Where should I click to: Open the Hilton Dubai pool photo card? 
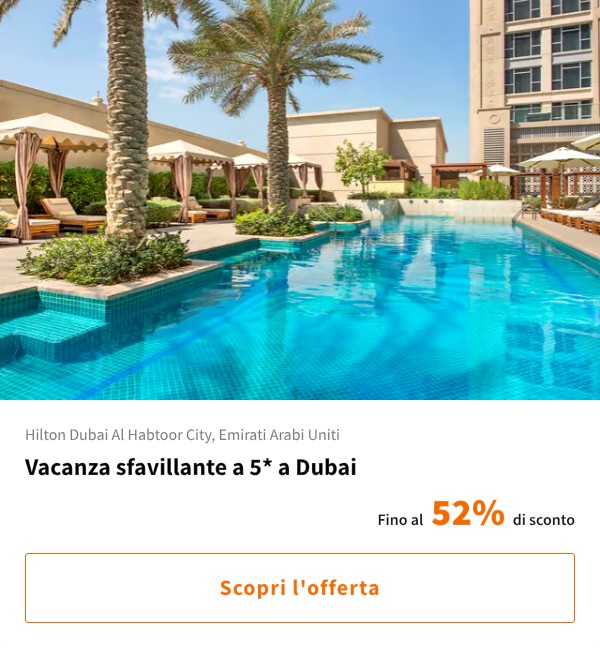pos(300,200)
